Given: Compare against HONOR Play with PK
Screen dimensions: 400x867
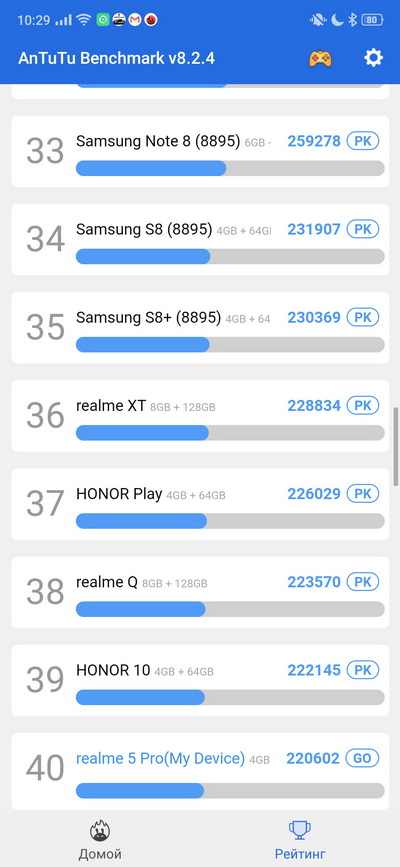Looking at the screenshot, I should click(363, 493).
